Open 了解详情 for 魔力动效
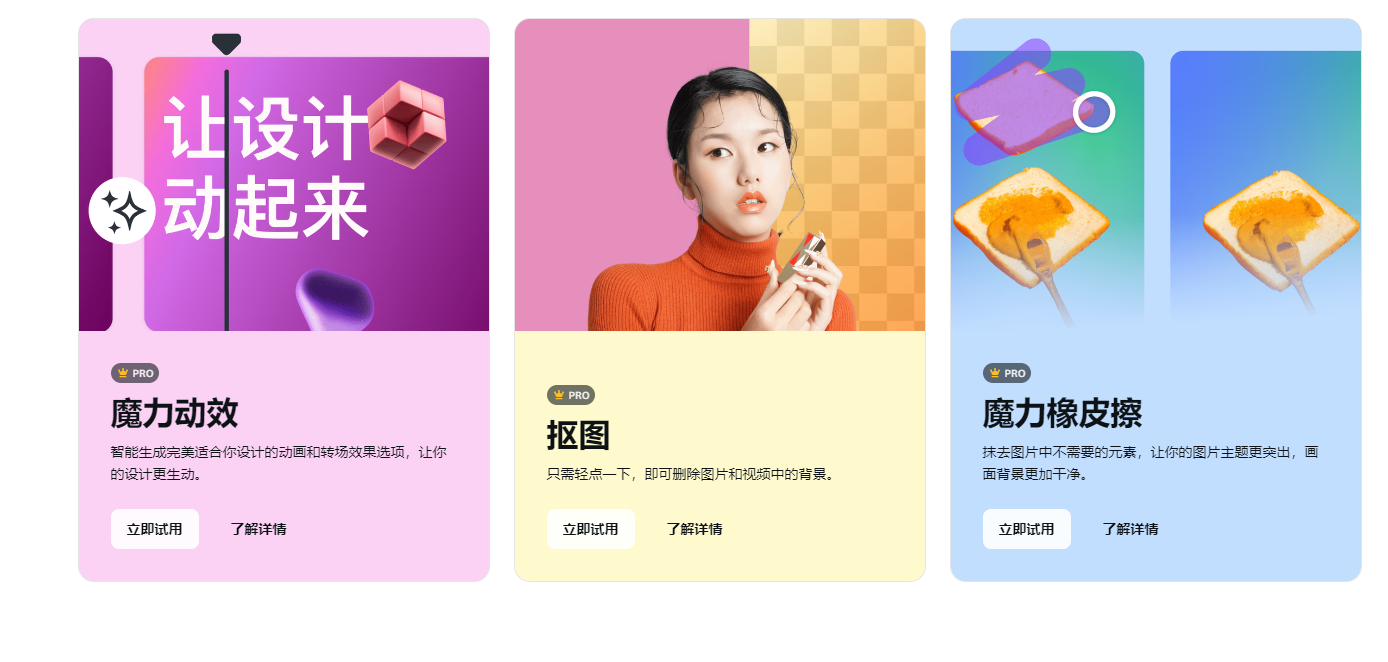1388x662 pixels. (258, 529)
